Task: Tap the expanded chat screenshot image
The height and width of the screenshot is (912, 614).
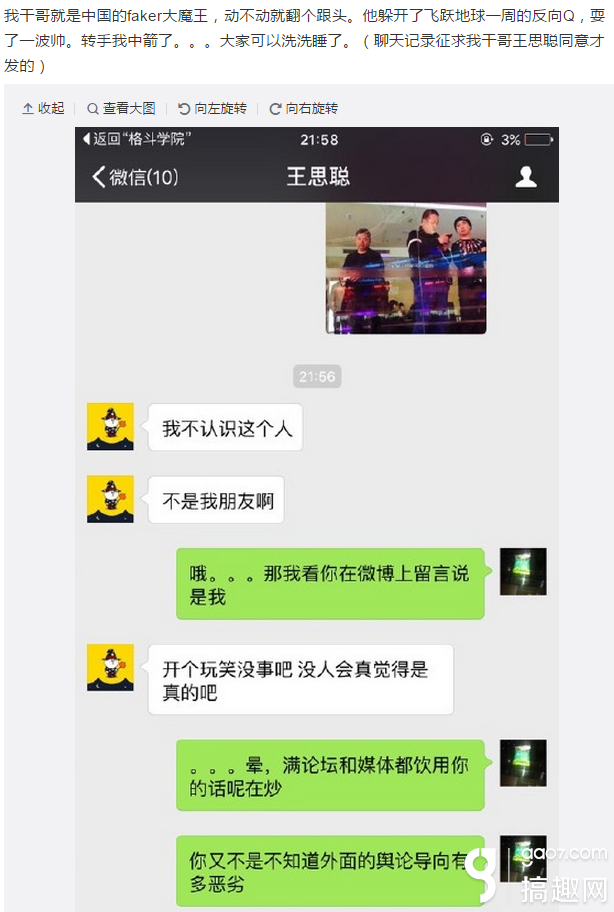Action: 316,520
